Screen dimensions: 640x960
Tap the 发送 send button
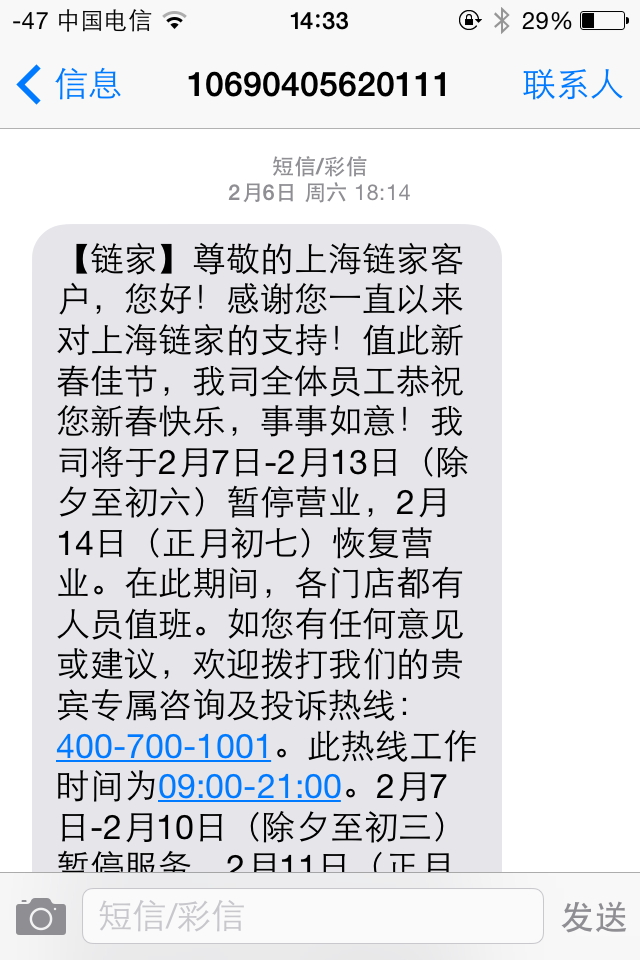593,916
